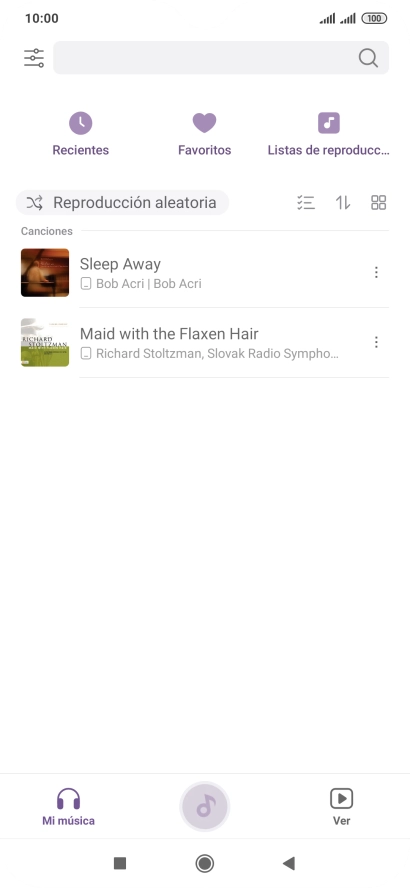Tap the multi-select checklist icon
The width and height of the screenshot is (410, 888).
click(306, 203)
